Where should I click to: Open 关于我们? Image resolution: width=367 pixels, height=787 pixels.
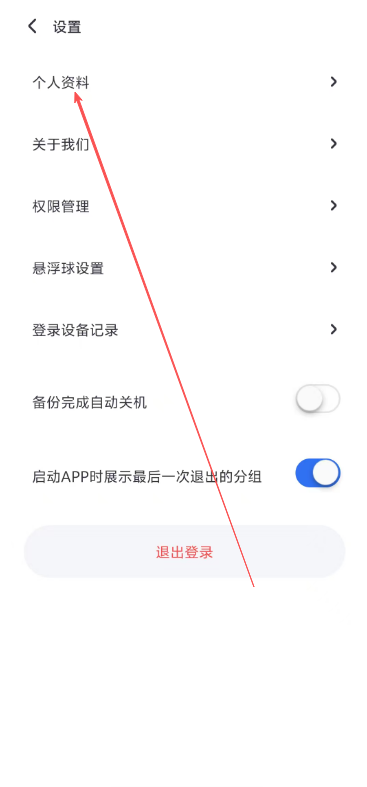[184, 144]
